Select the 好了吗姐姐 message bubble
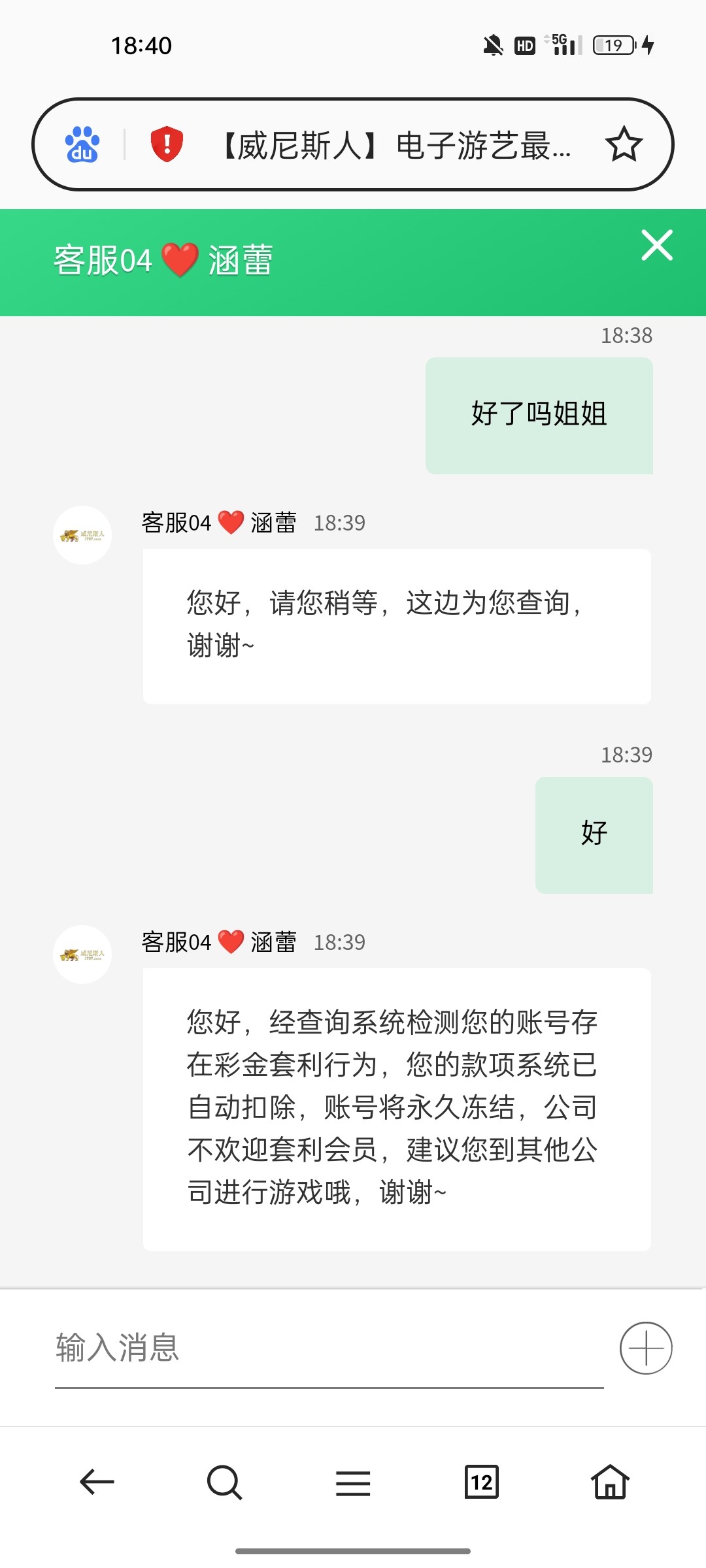This screenshot has height=1568, width=706. [x=539, y=414]
